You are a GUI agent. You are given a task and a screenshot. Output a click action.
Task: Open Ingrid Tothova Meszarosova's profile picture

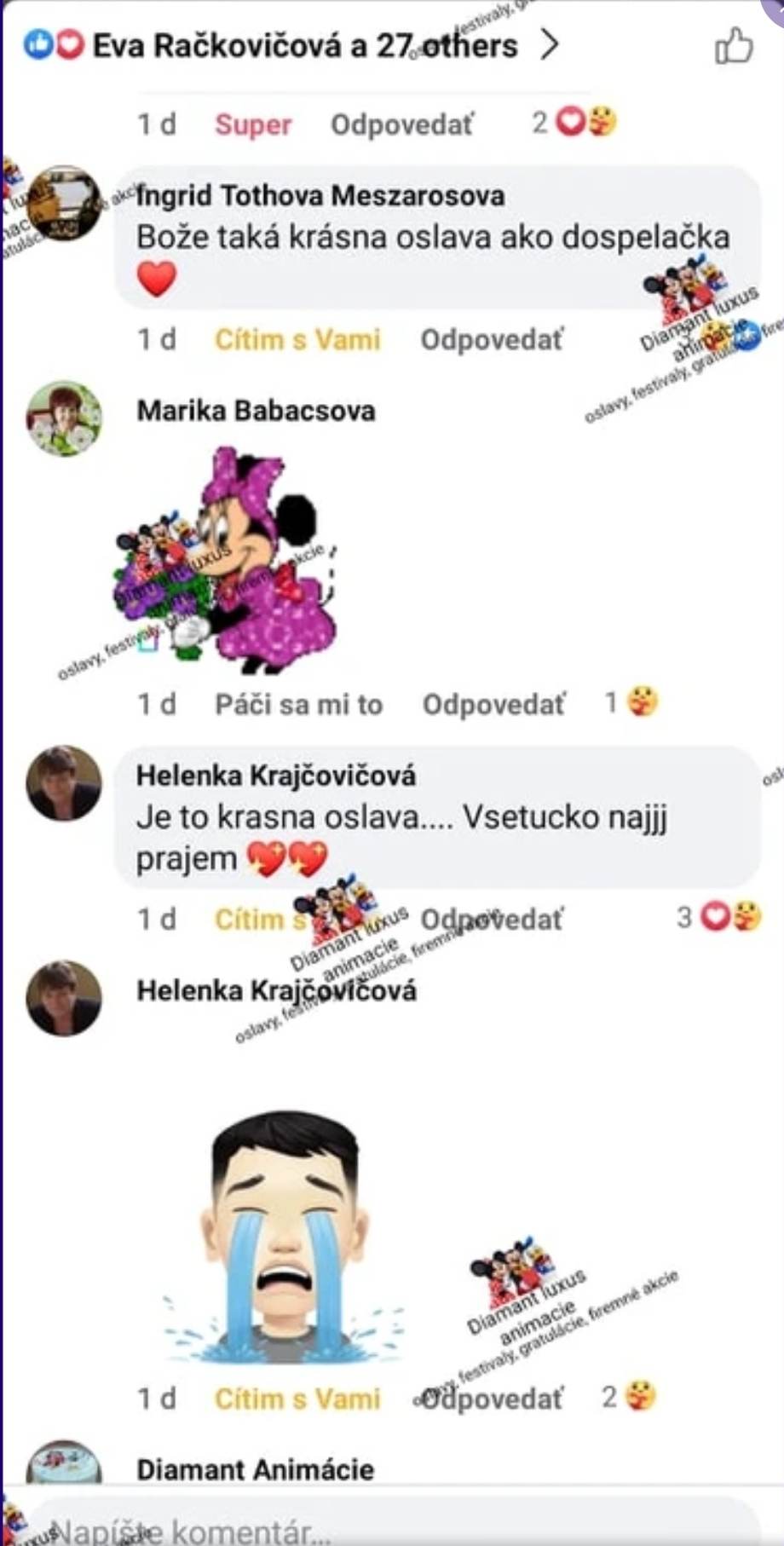click(x=64, y=203)
